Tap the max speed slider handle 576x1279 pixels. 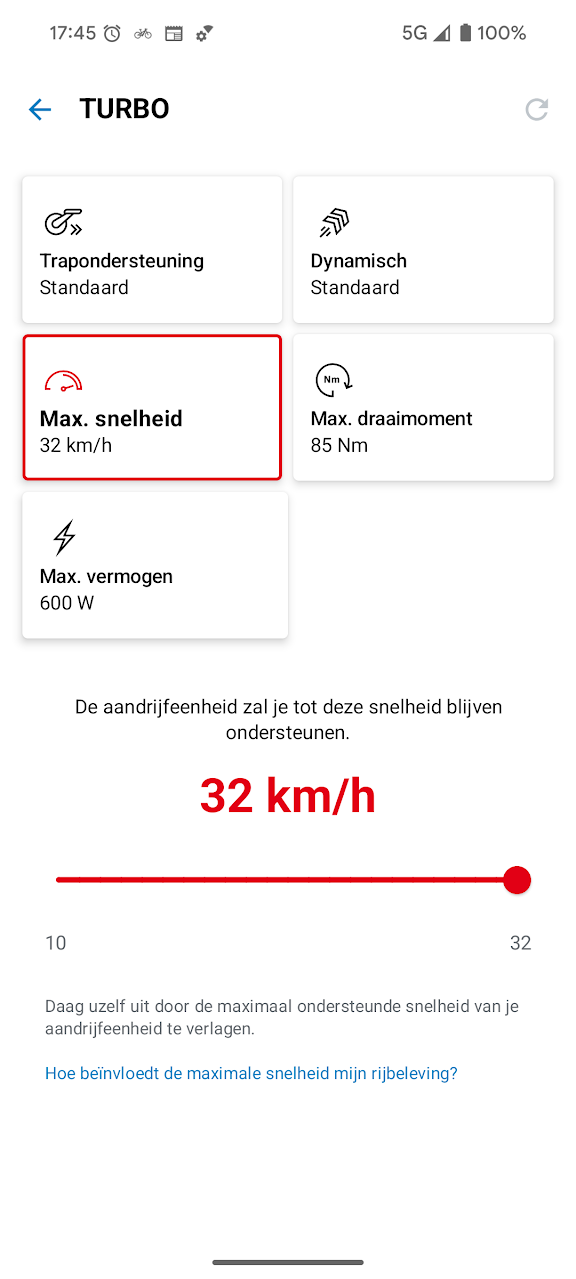pos(517,880)
